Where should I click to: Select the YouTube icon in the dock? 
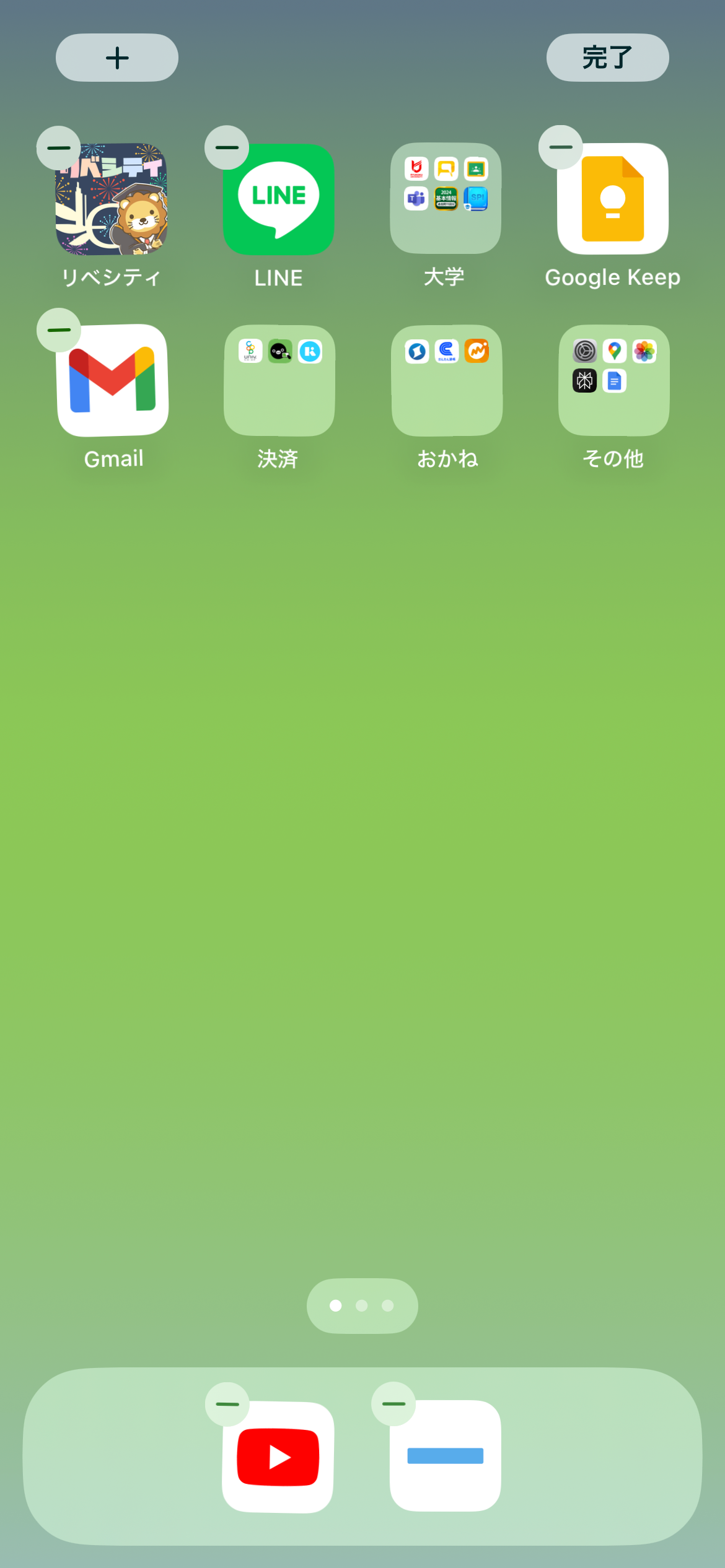[278, 1457]
